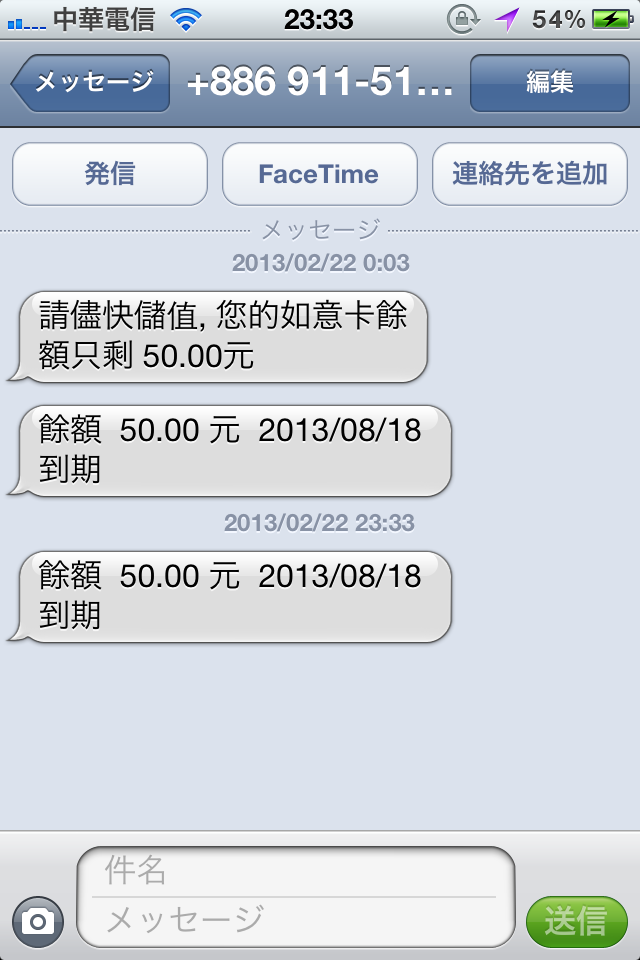Go back to the メッセージ list
640x960 pixels.
click(x=90, y=83)
